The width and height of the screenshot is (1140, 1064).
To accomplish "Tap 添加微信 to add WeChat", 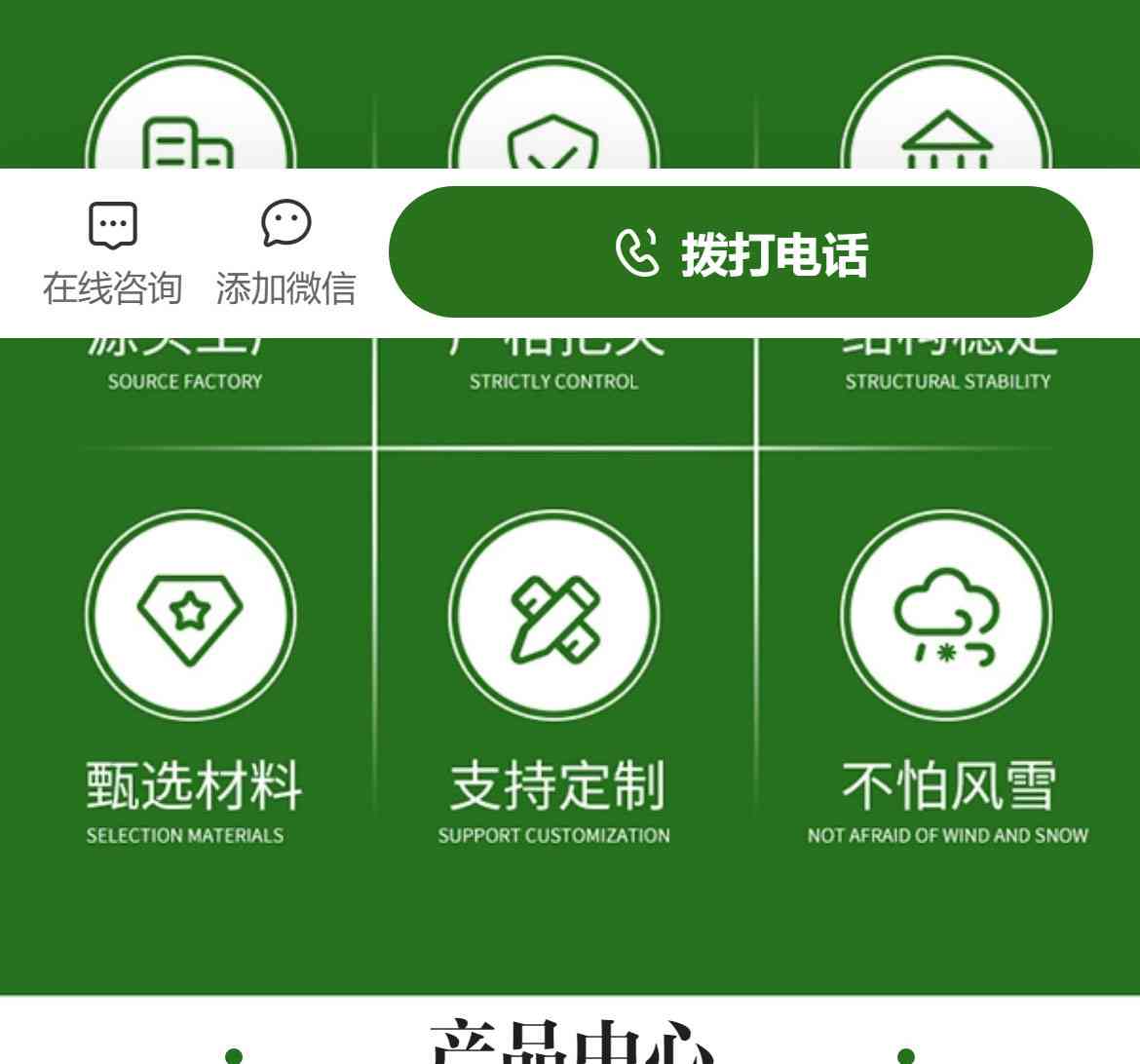I will click(285, 252).
